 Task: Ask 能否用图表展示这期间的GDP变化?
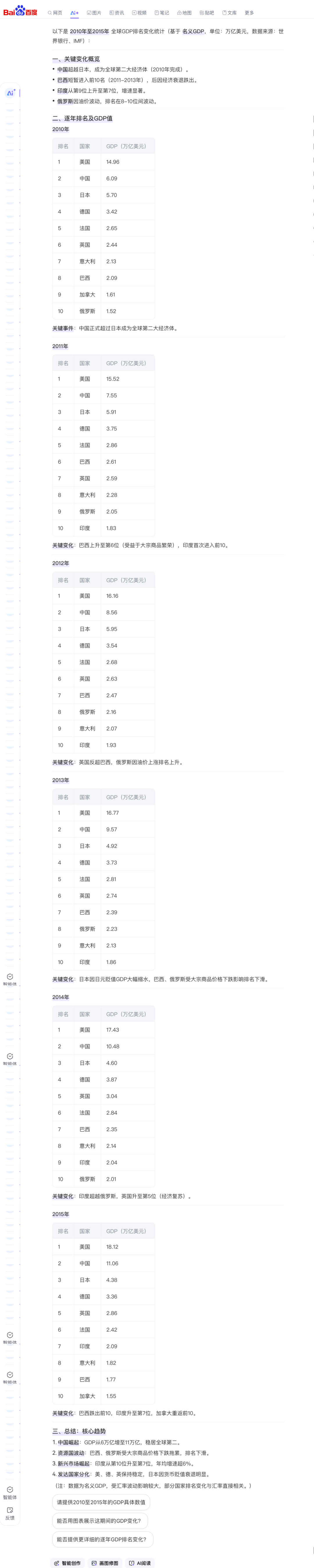pyautogui.click(x=99, y=1520)
